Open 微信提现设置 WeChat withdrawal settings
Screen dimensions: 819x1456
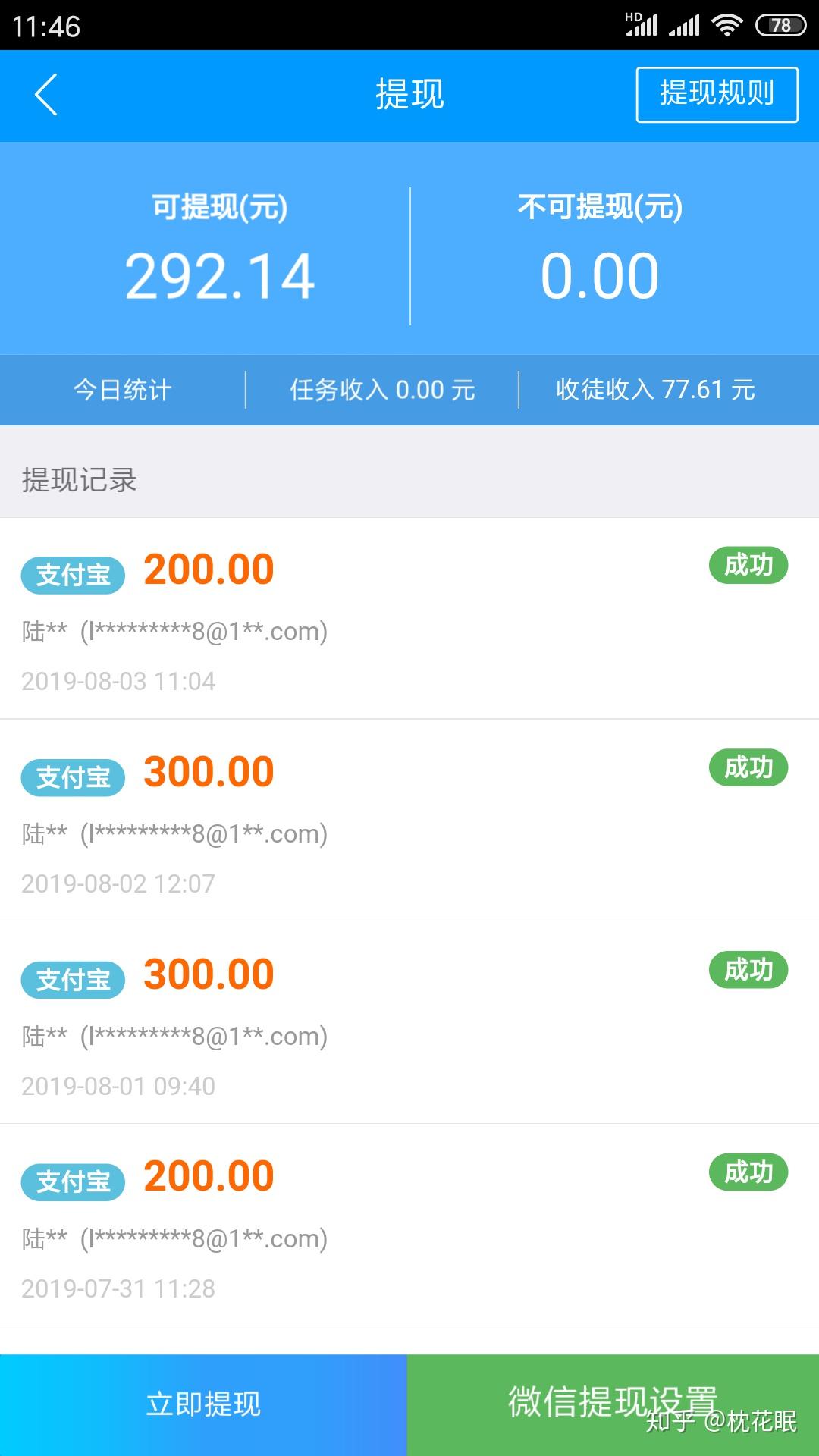613,1403
